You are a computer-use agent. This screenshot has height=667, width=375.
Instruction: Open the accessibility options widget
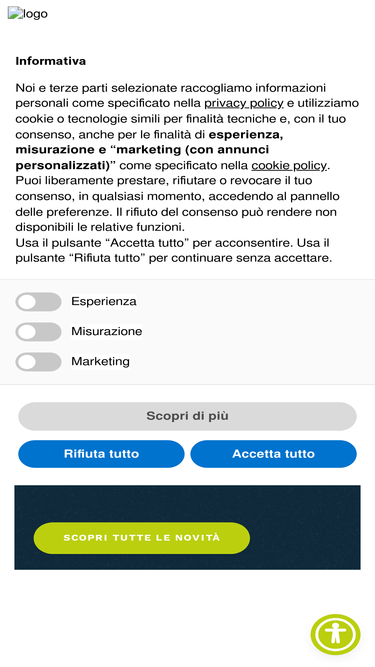(x=335, y=635)
